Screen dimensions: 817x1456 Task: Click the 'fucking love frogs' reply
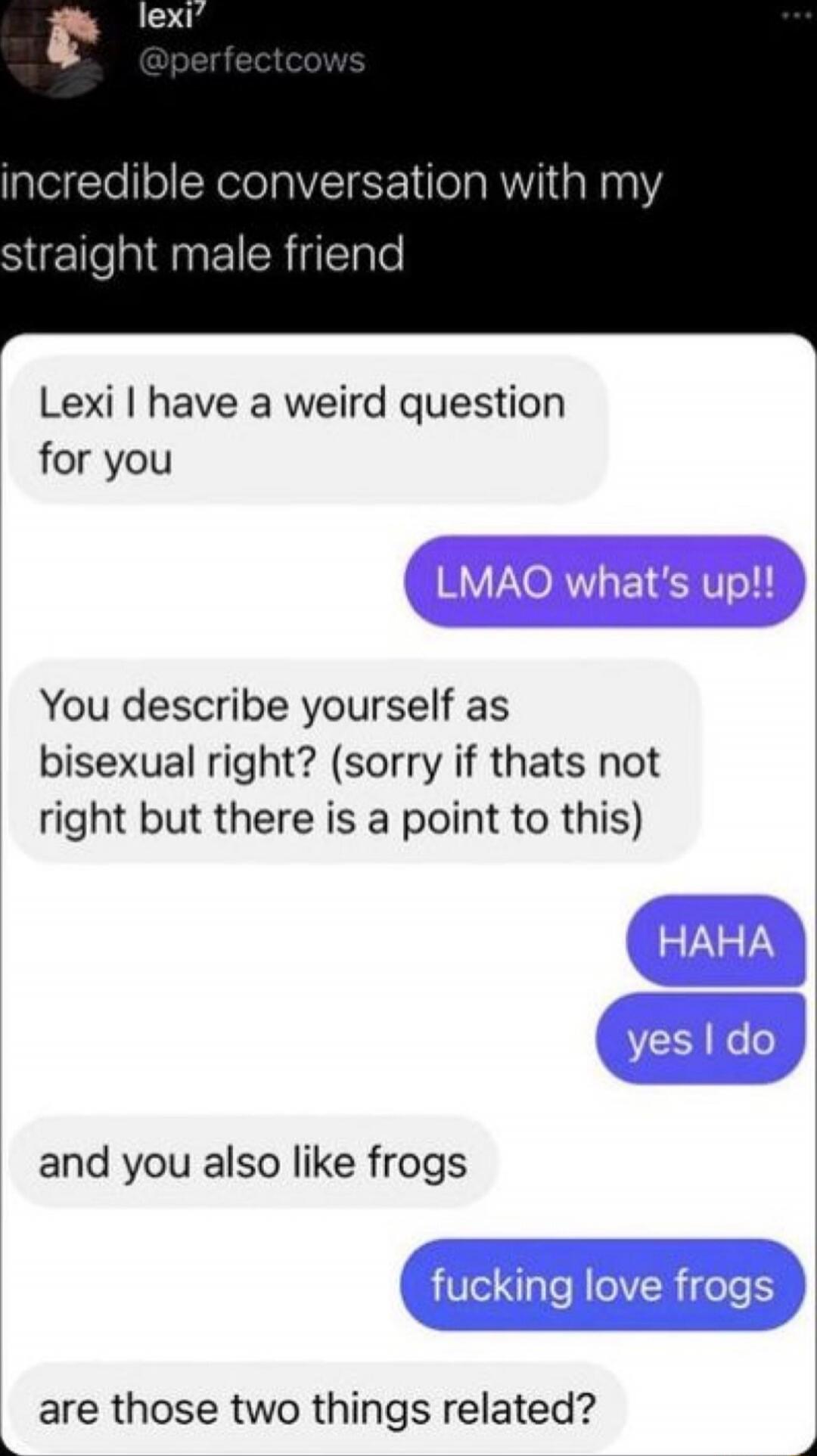(x=601, y=1284)
